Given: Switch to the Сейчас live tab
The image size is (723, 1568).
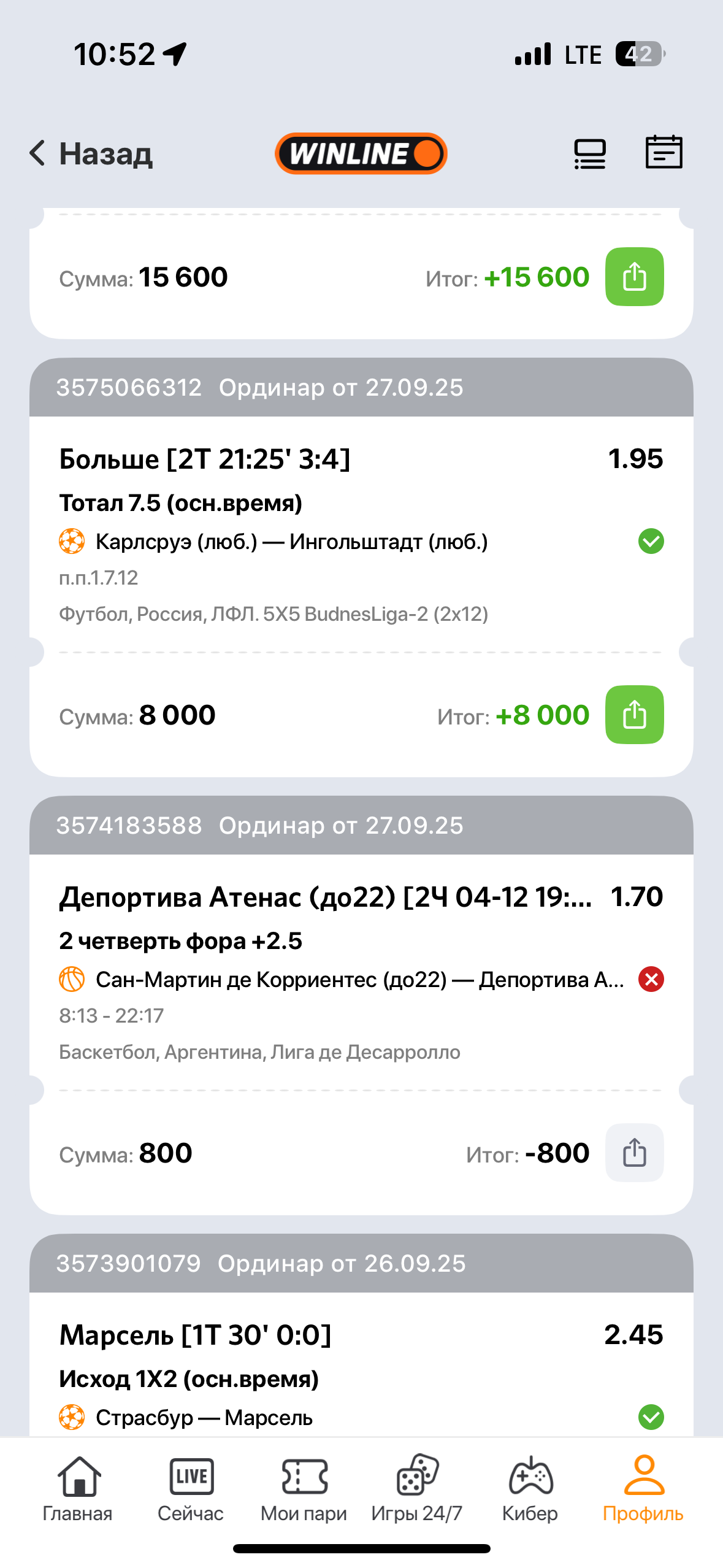Looking at the screenshot, I should tap(191, 1488).
